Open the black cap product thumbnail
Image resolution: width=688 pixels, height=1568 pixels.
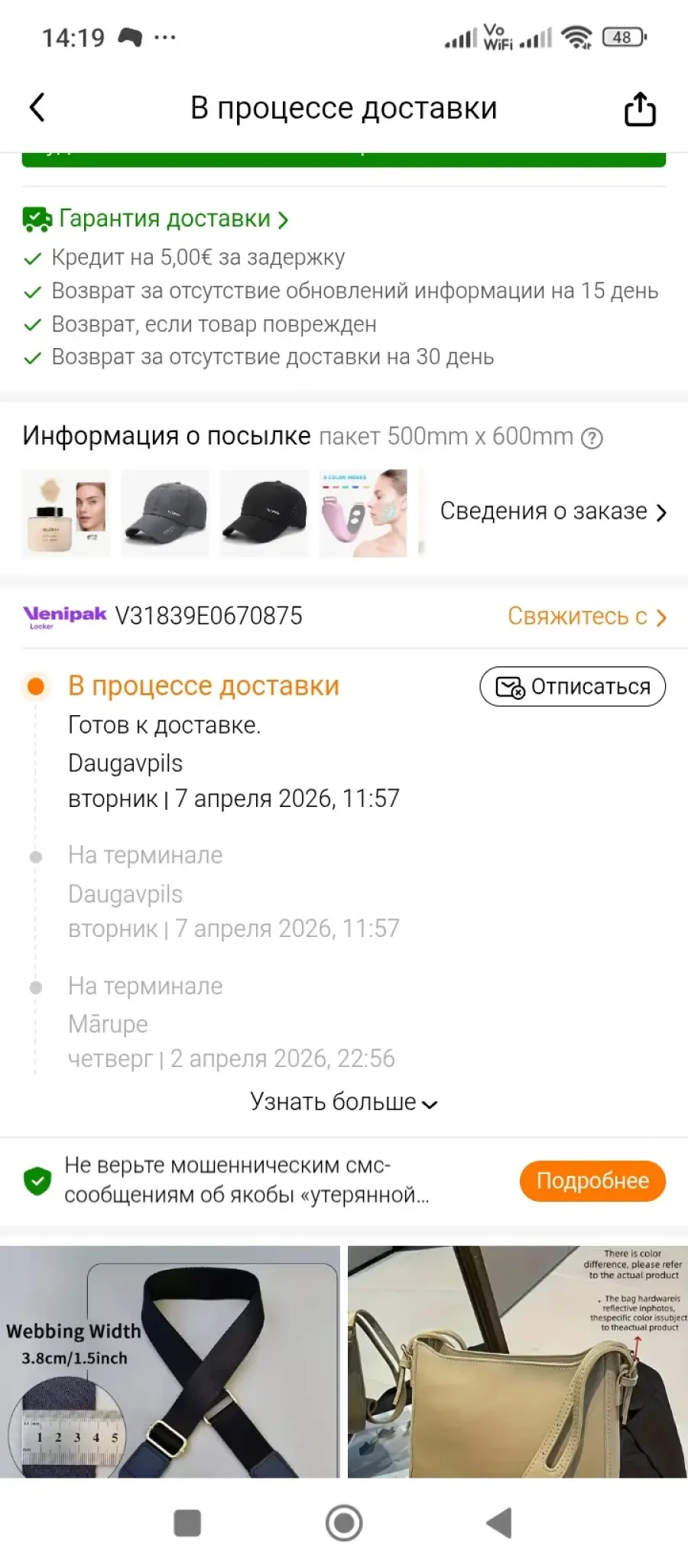pyautogui.click(x=264, y=512)
